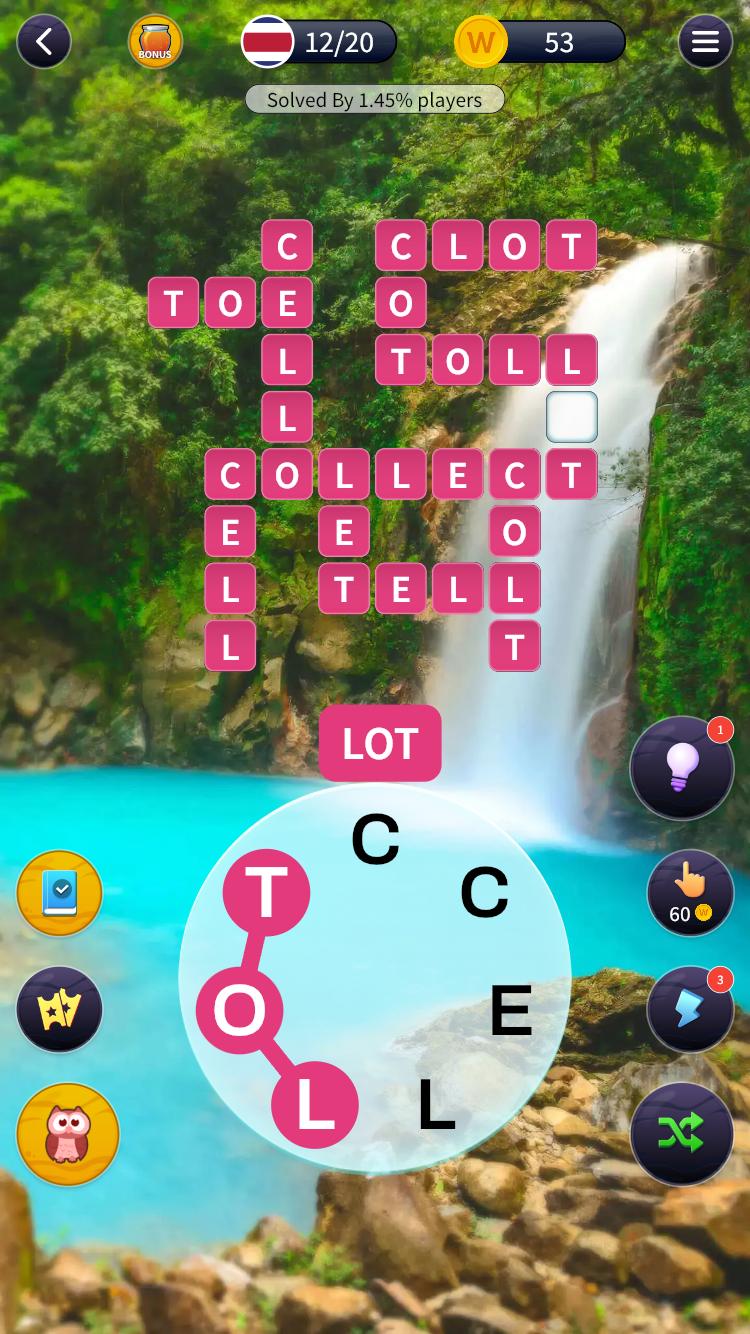Use the finger-point hint costing 60 coins
The width and height of the screenshot is (750, 1334).
(x=689, y=892)
